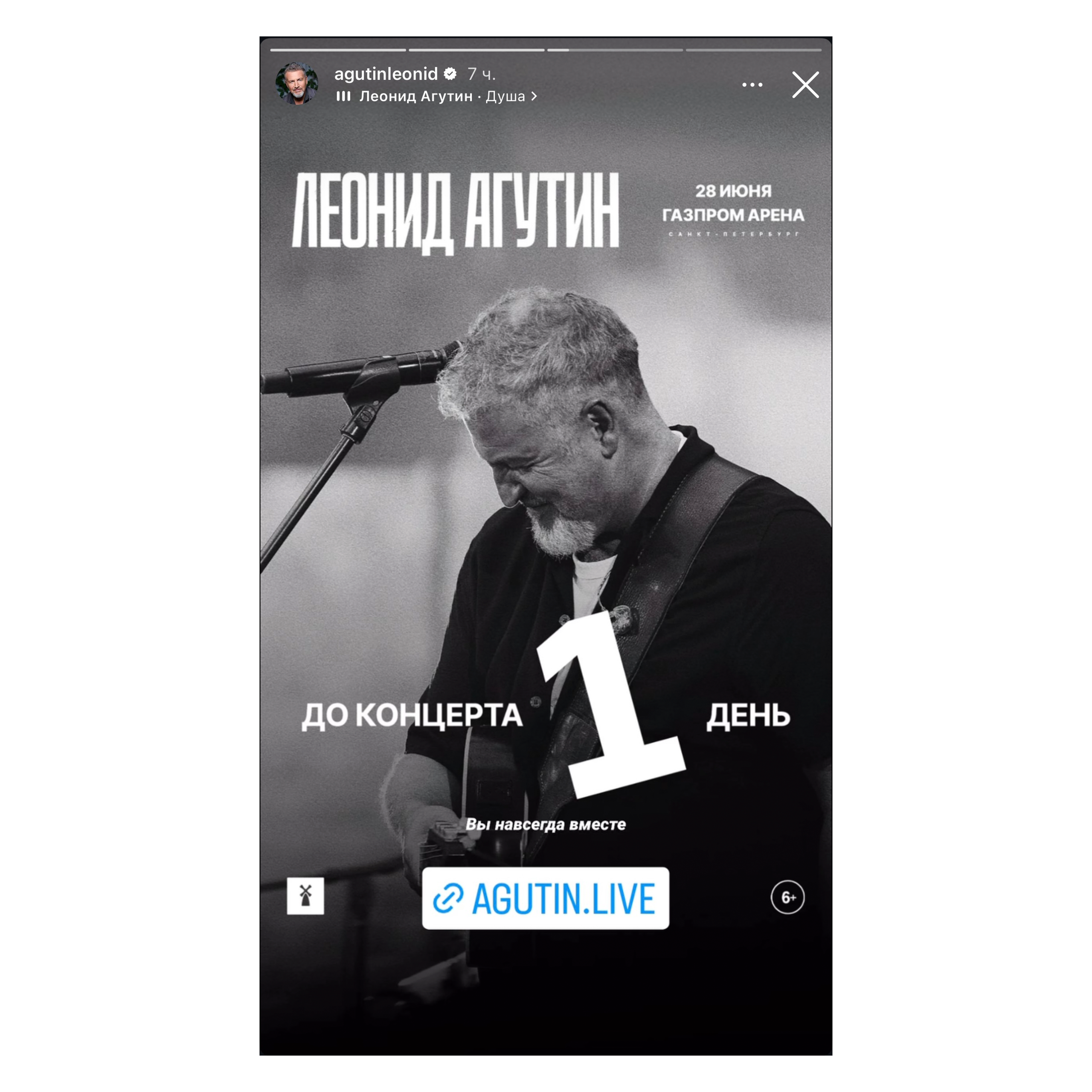1092x1092 pixels.
Task: Close the story viewer
Action: [x=805, y=85]
